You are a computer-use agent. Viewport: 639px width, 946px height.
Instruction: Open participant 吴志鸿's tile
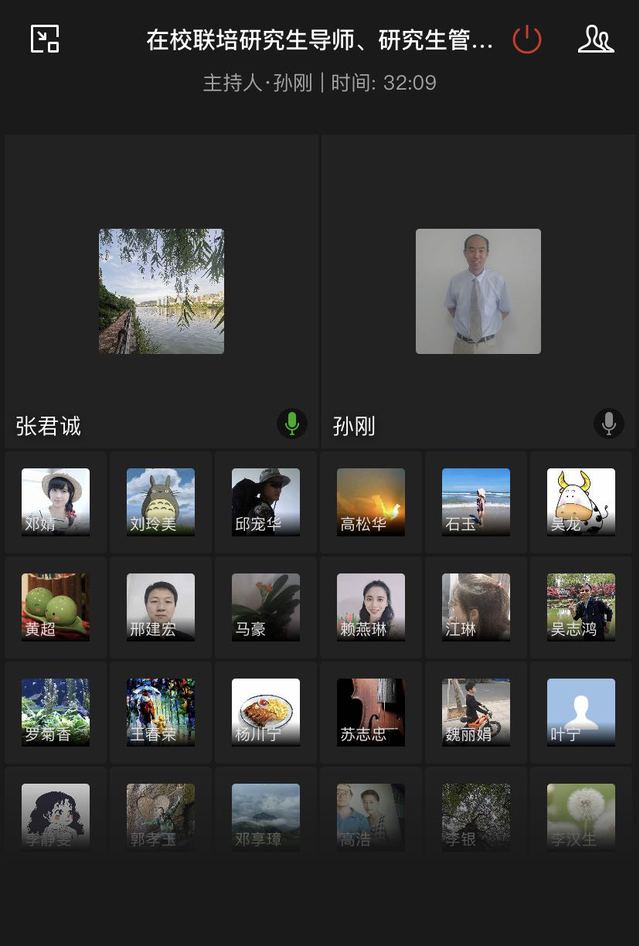click(x=581, y=607)
